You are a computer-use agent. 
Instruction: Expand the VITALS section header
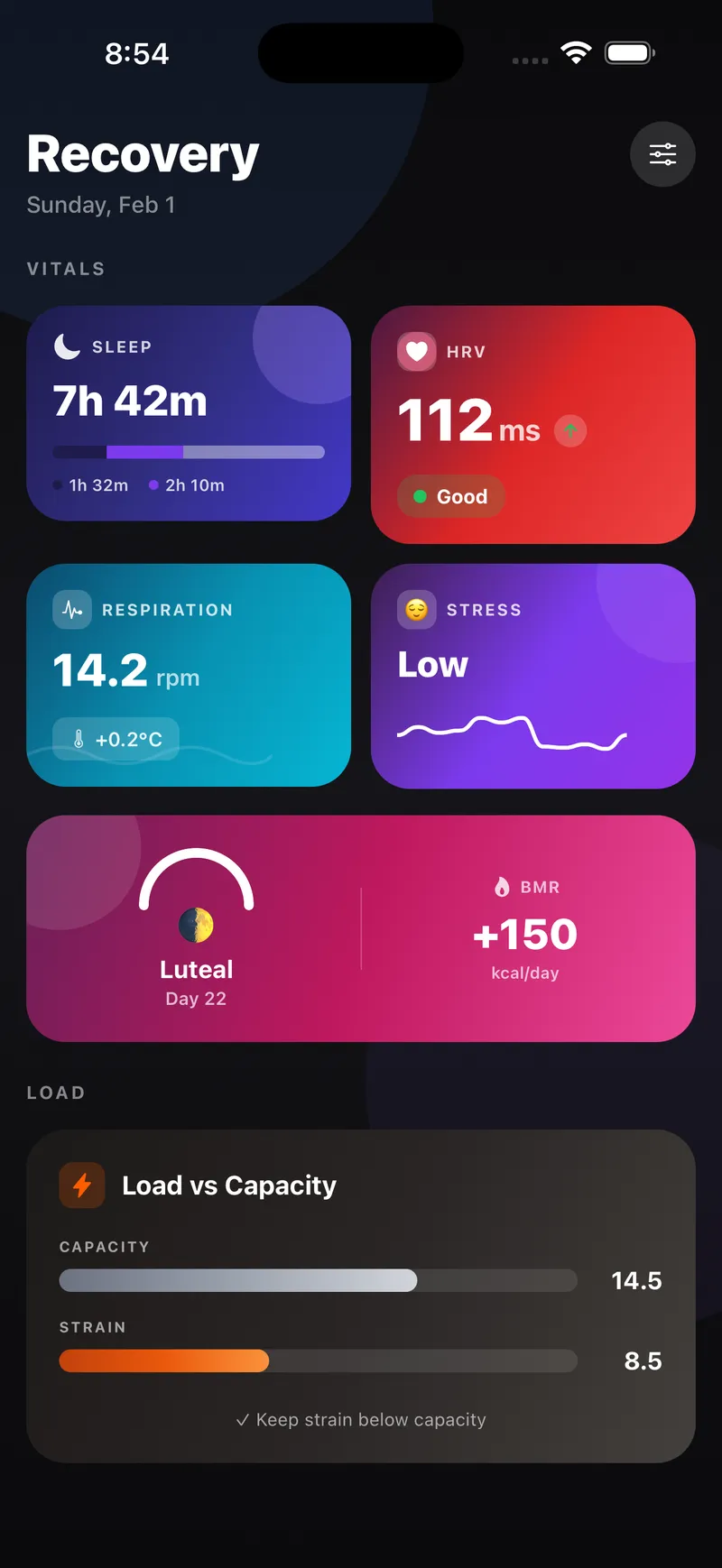(x=65, y=268)
